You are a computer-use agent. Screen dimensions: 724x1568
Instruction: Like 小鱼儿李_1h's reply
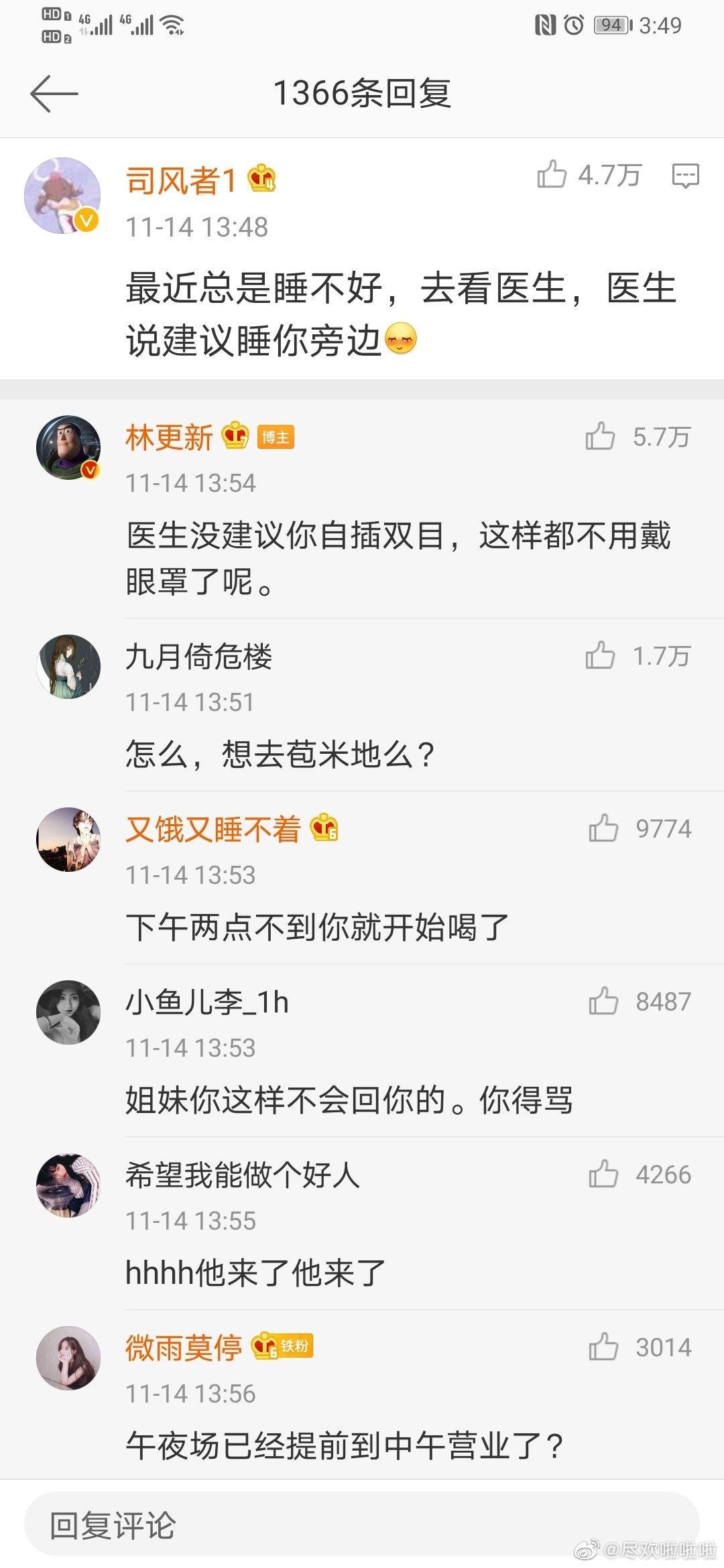(603, 1002)
